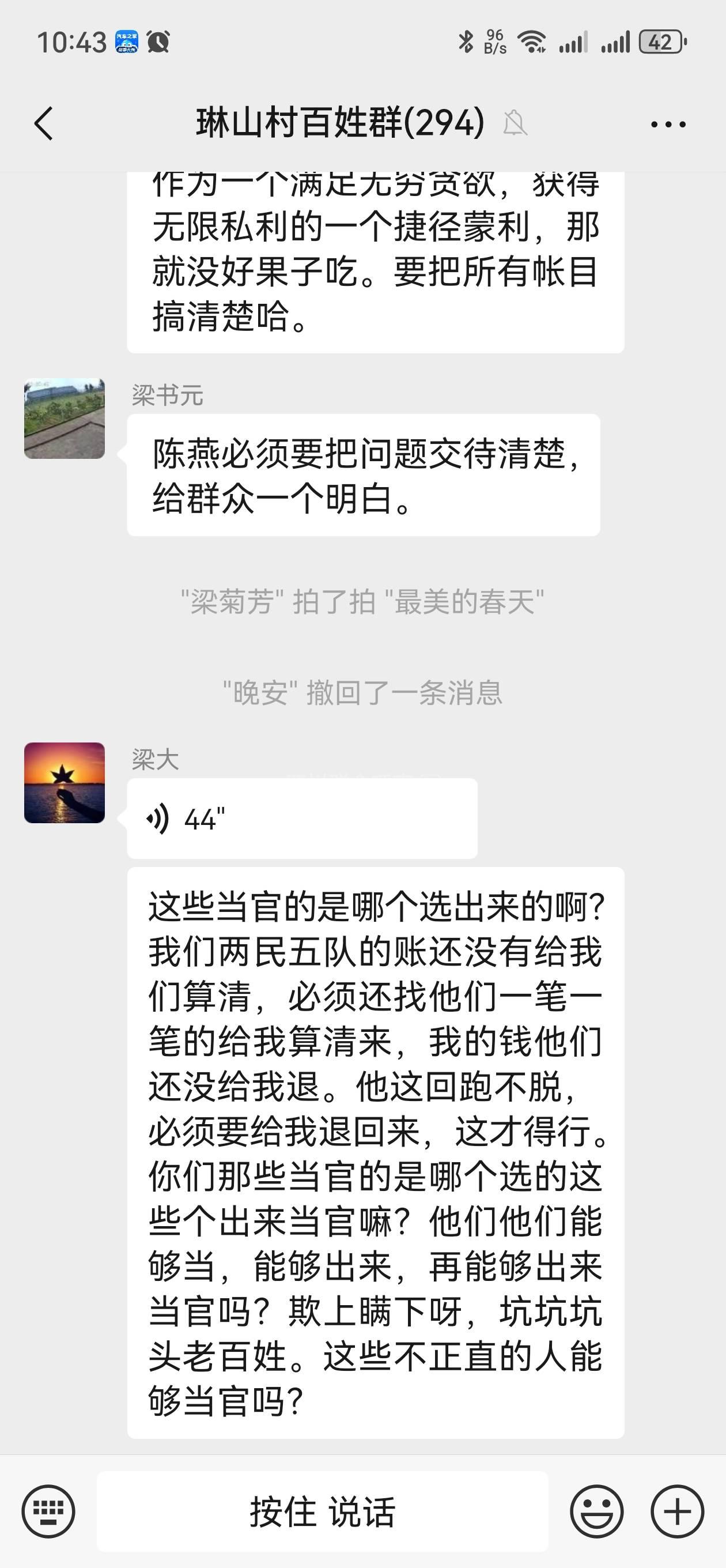Open the emoji sticker panel
726x1568 pixels.
[596, 1512]
